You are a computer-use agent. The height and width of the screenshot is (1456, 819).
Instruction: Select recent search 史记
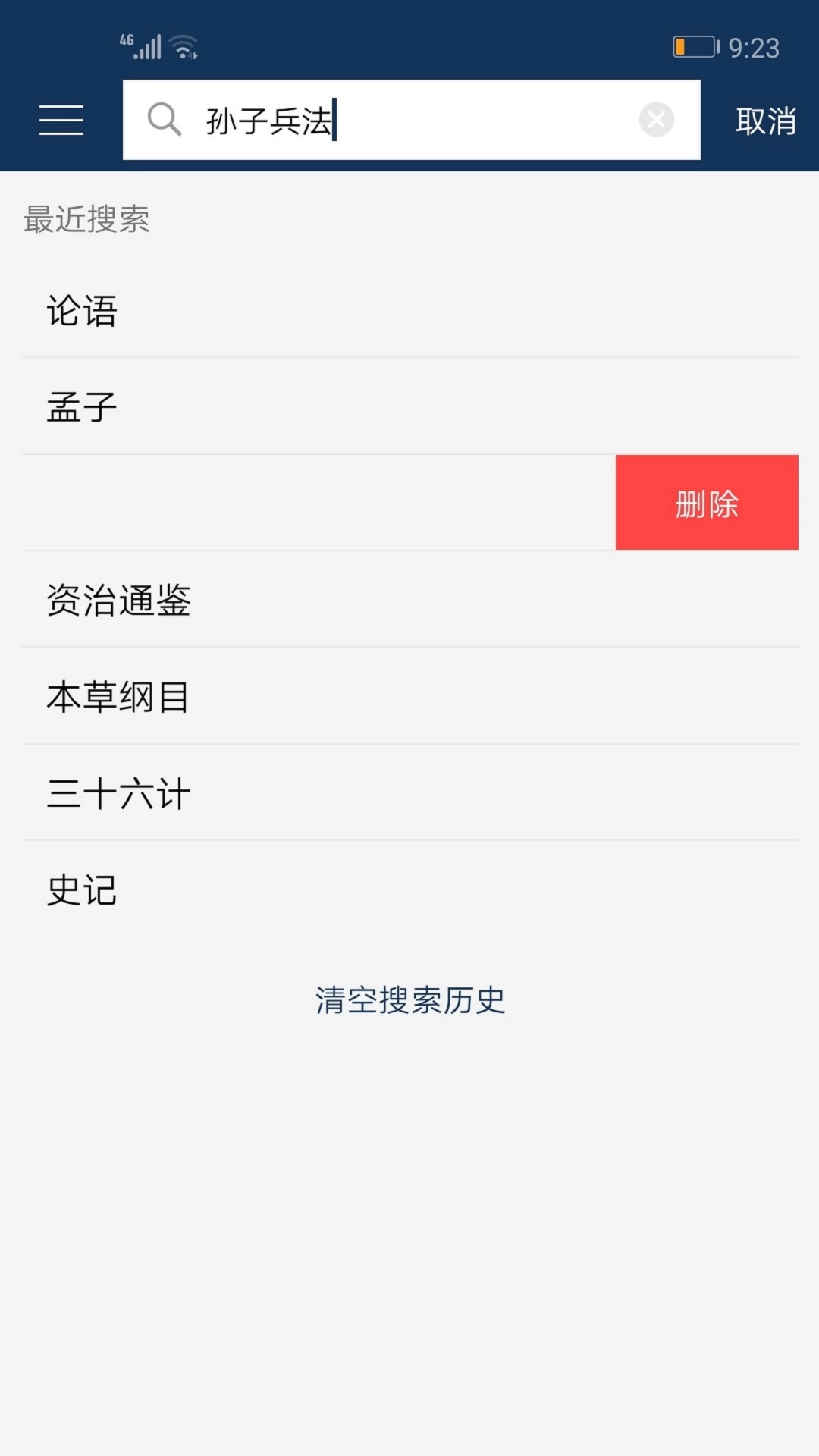pyautogui.click(x=410, y=890)
